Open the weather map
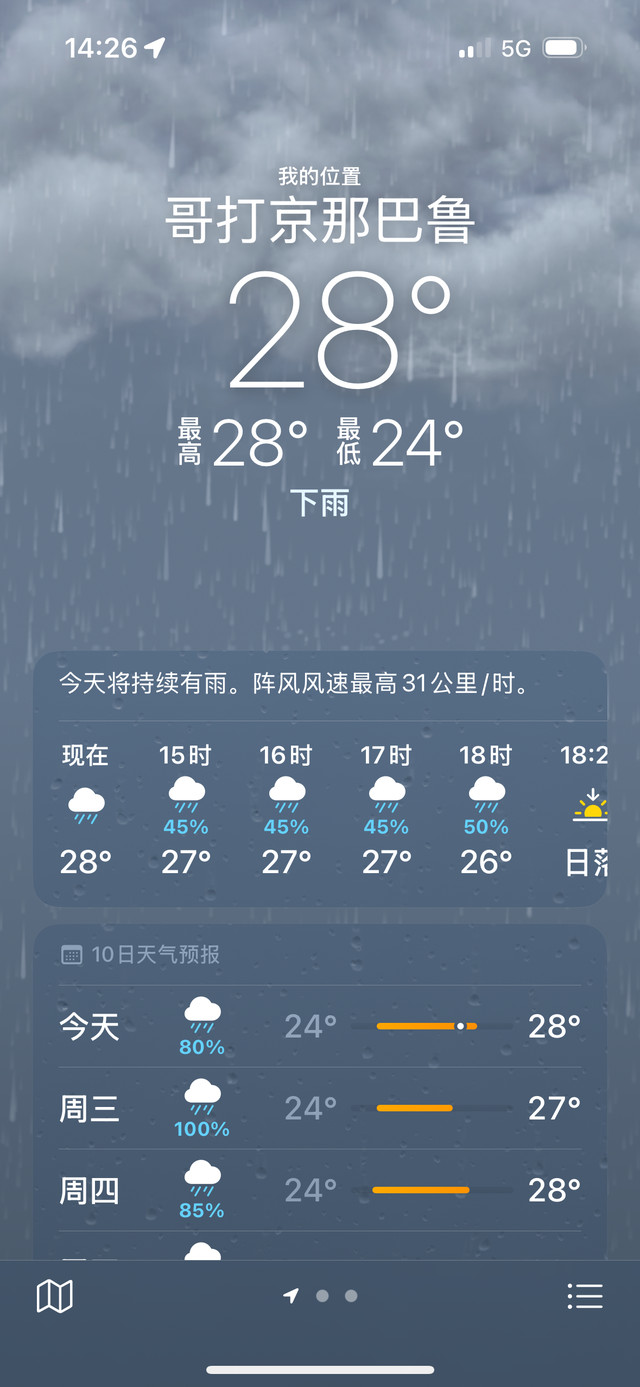This screenshot has width=640, height=1387. (55, 1297)
